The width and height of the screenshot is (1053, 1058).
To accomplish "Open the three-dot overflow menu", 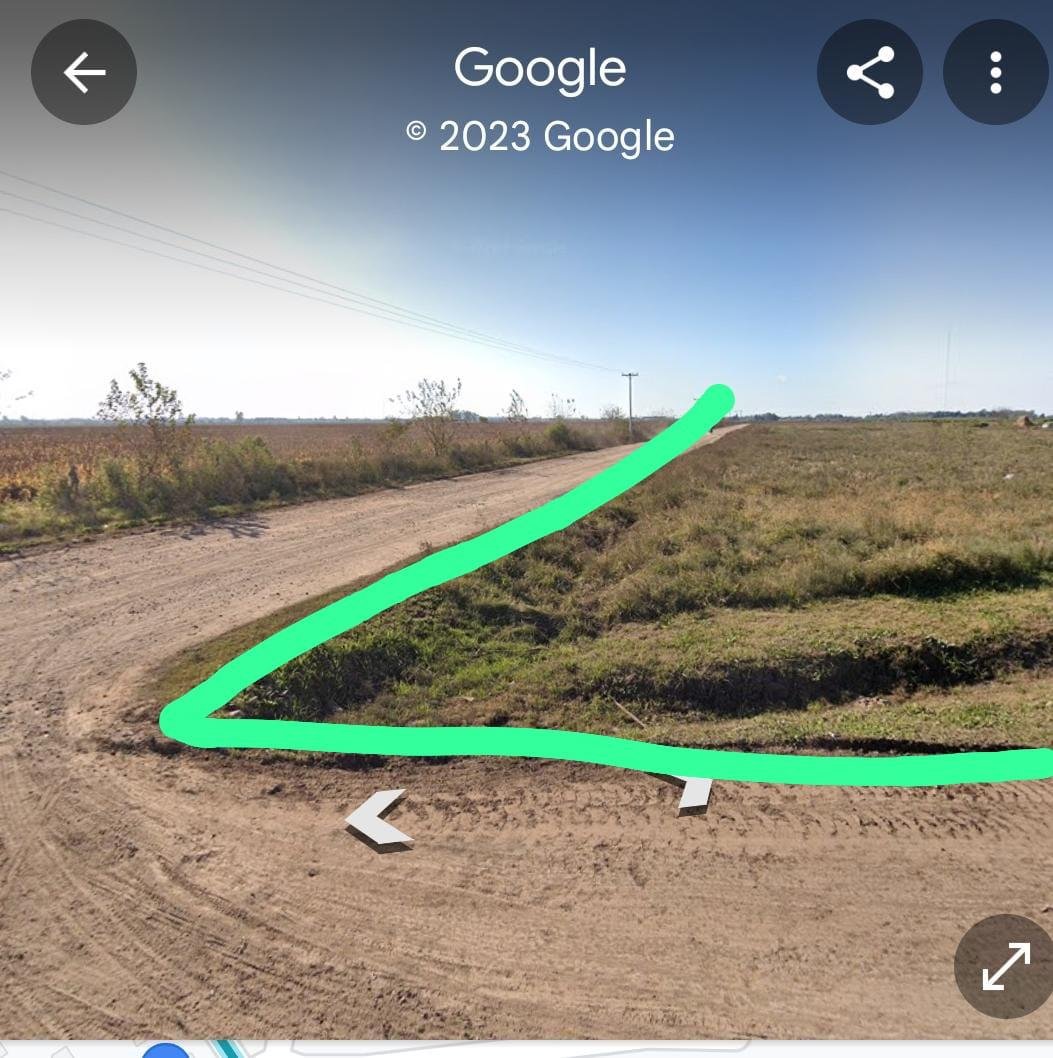I will (x=995, y=72).
